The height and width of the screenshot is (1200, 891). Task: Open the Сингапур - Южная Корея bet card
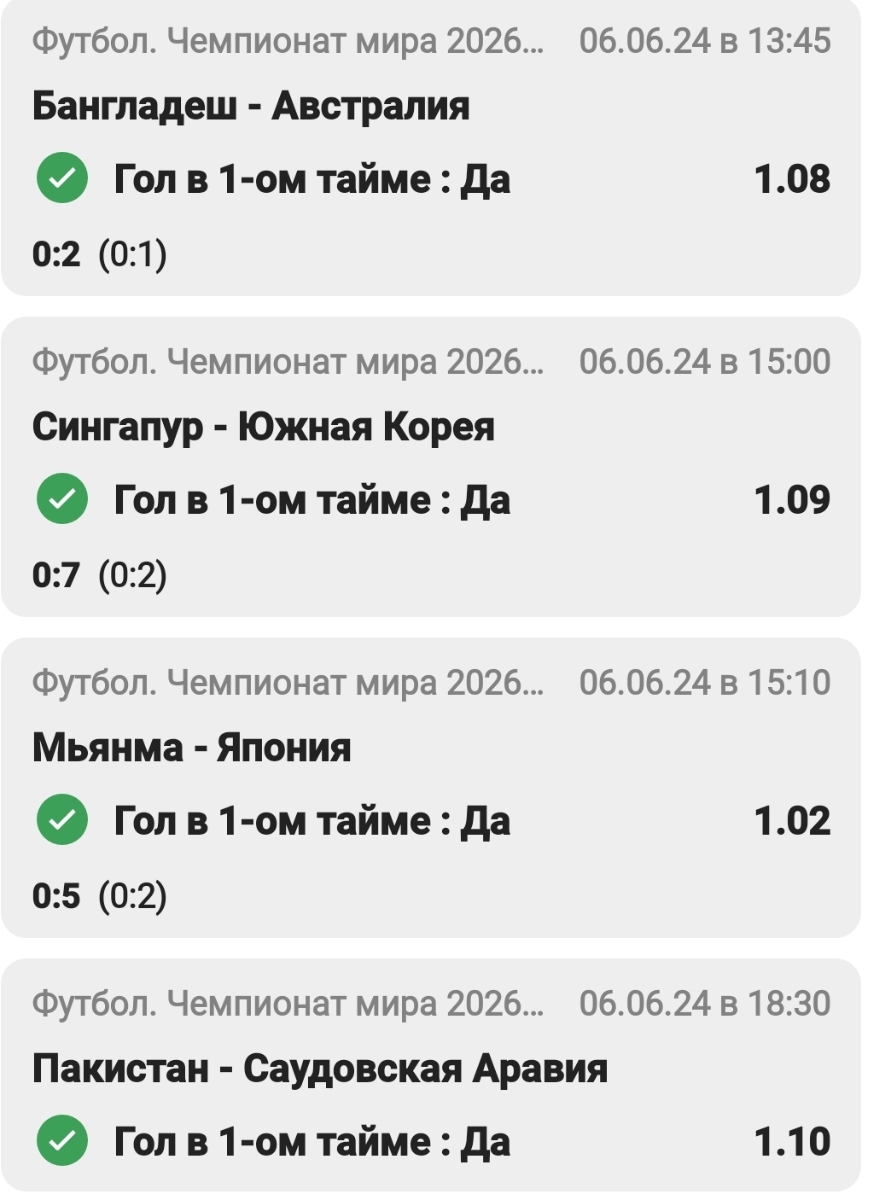click(x=263, y=427)
